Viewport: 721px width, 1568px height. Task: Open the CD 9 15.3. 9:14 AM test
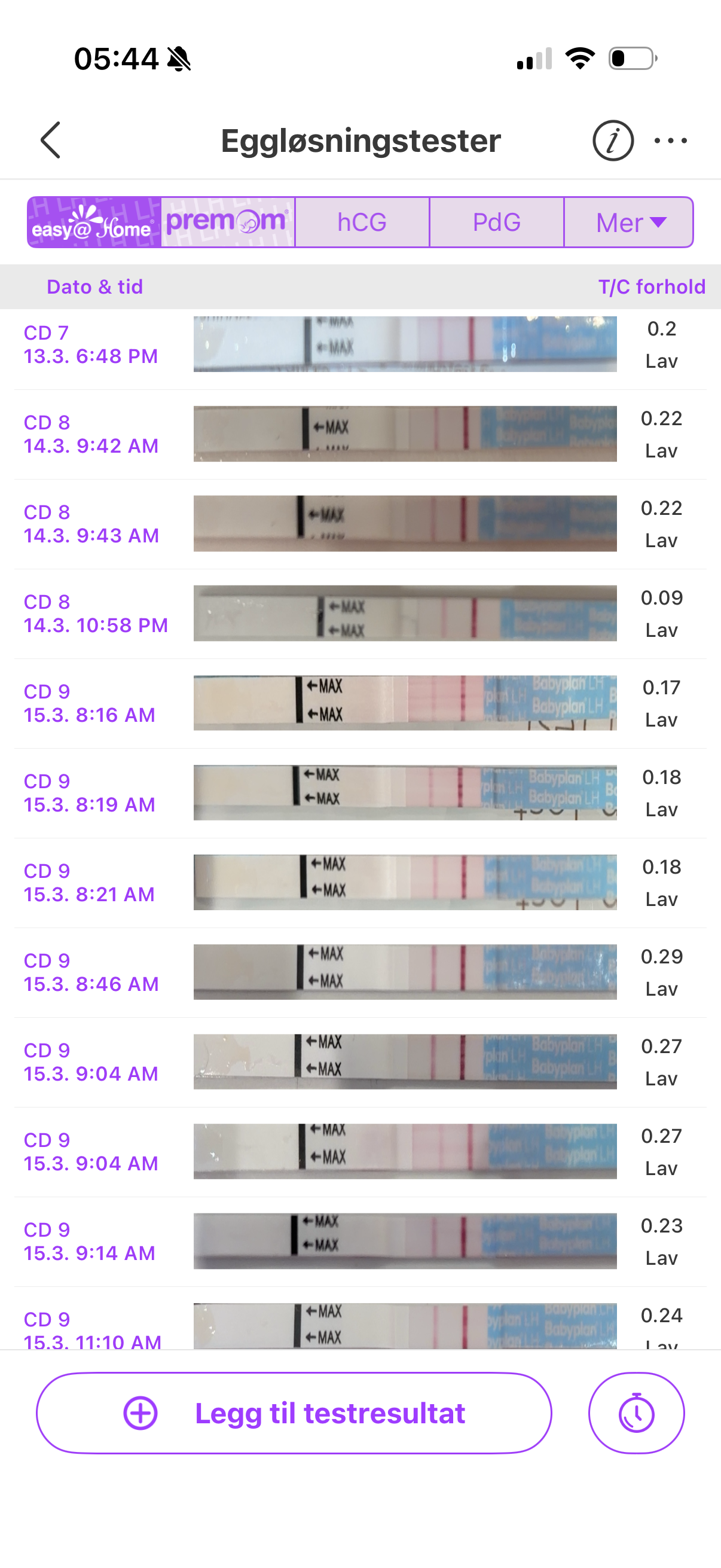pyautogui.click(x=404, y=1241)
